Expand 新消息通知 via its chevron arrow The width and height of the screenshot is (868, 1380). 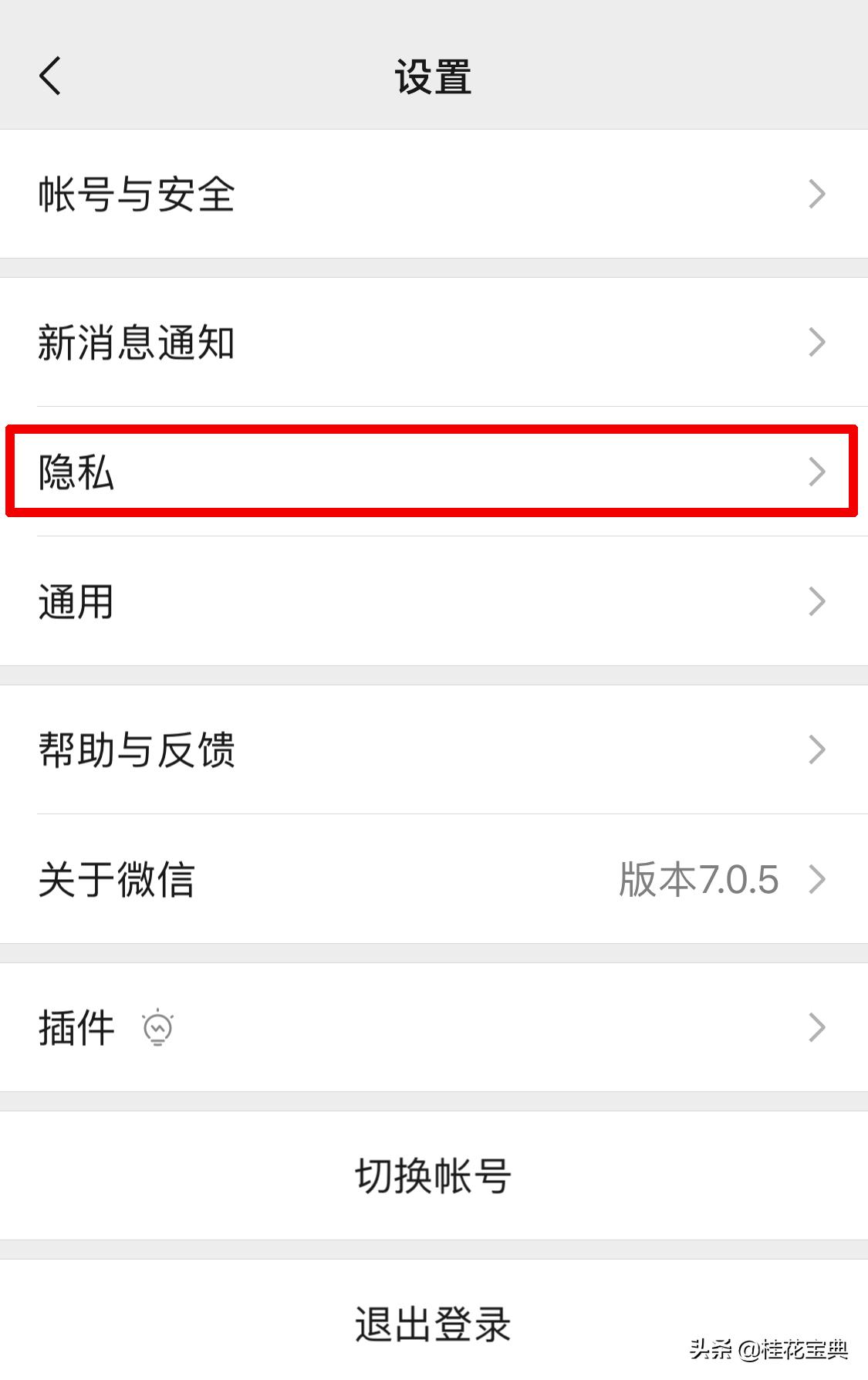point(817,343)
